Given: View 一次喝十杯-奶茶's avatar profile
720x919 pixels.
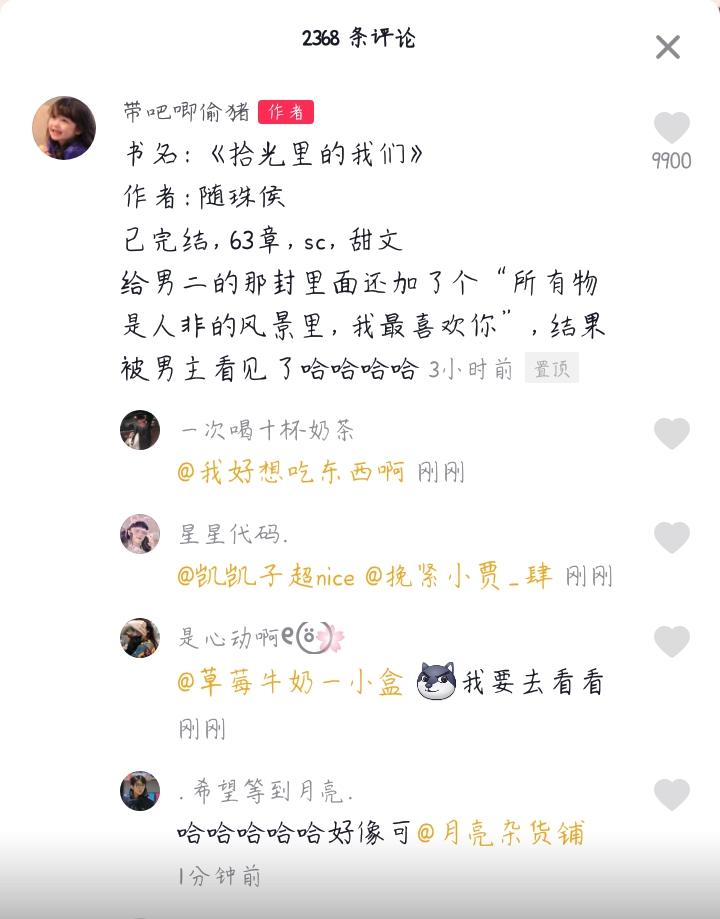Looking at the screenshot, I should point(140,430).
